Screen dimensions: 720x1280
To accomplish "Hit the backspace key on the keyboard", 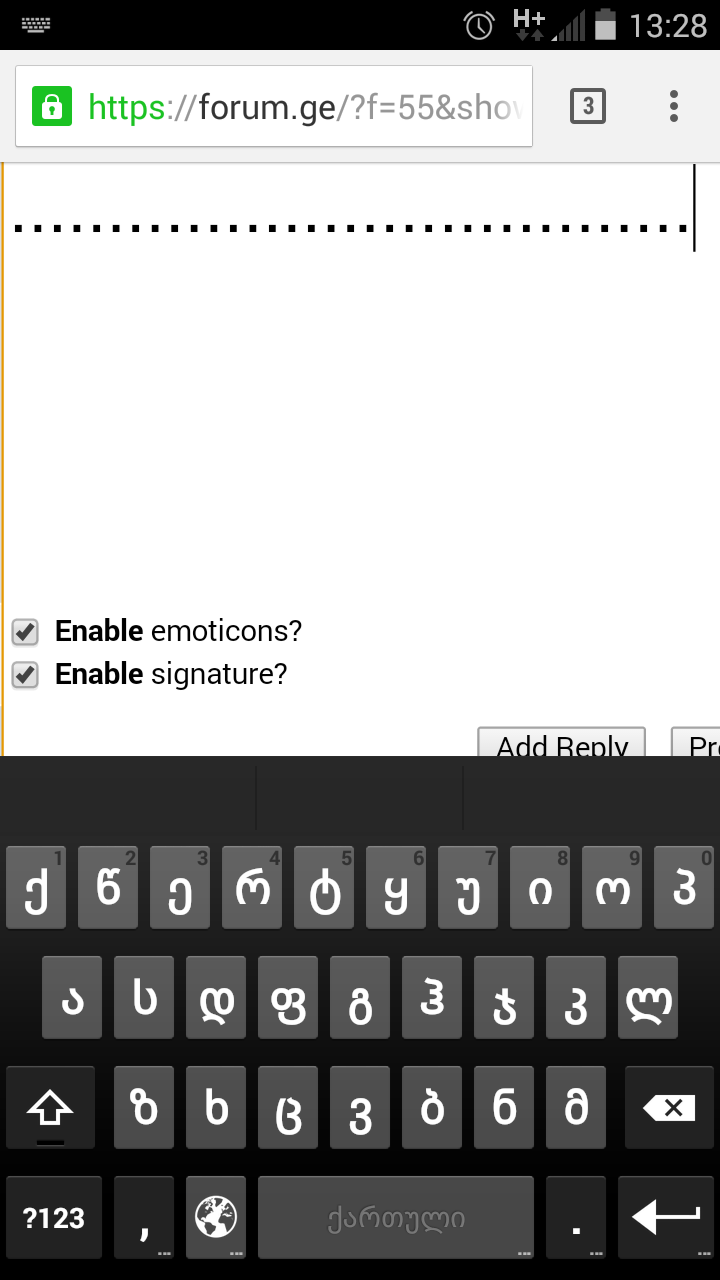I will (667, 1107).
